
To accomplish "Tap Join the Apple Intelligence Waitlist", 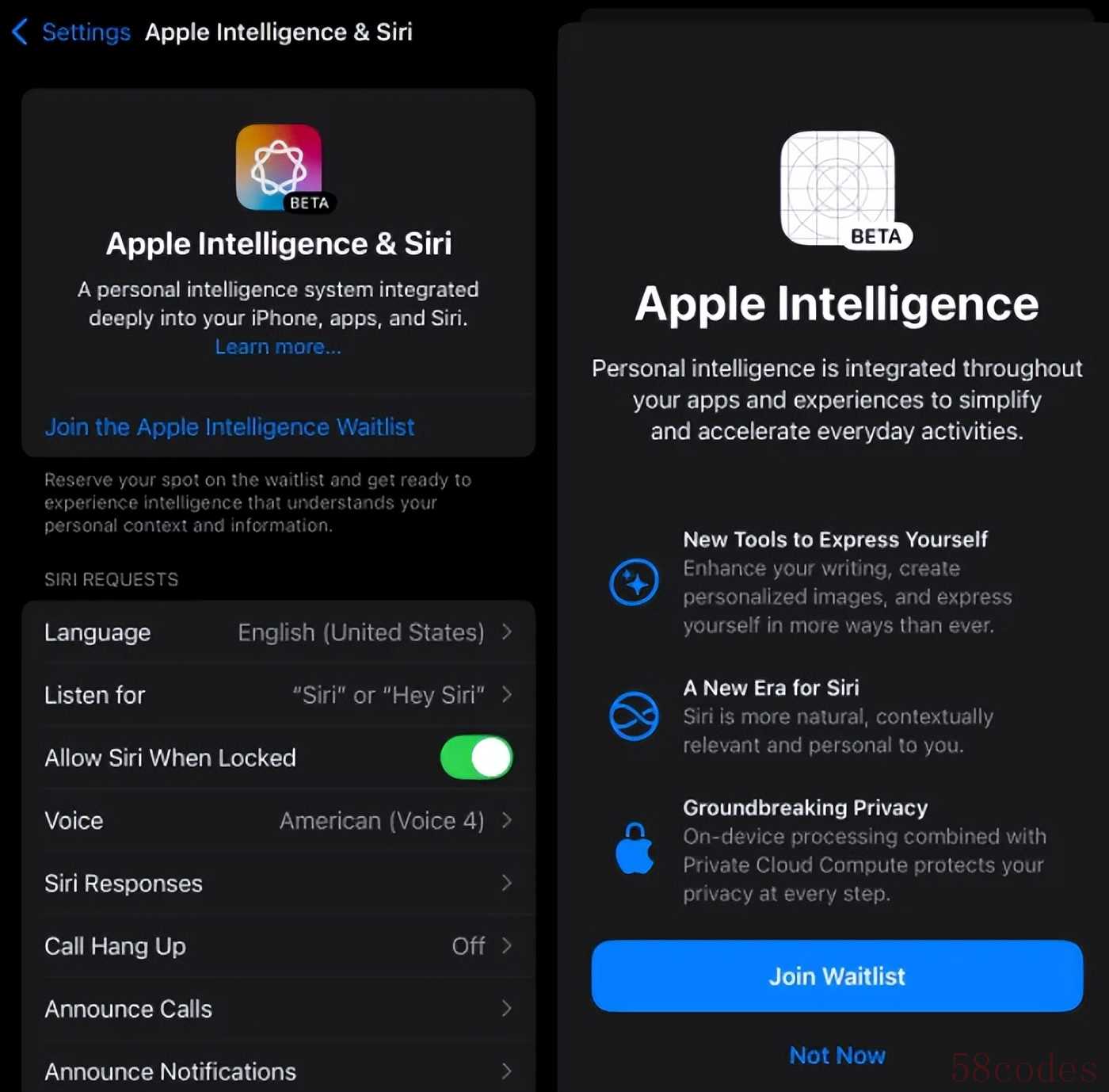I will pos(230,427).
